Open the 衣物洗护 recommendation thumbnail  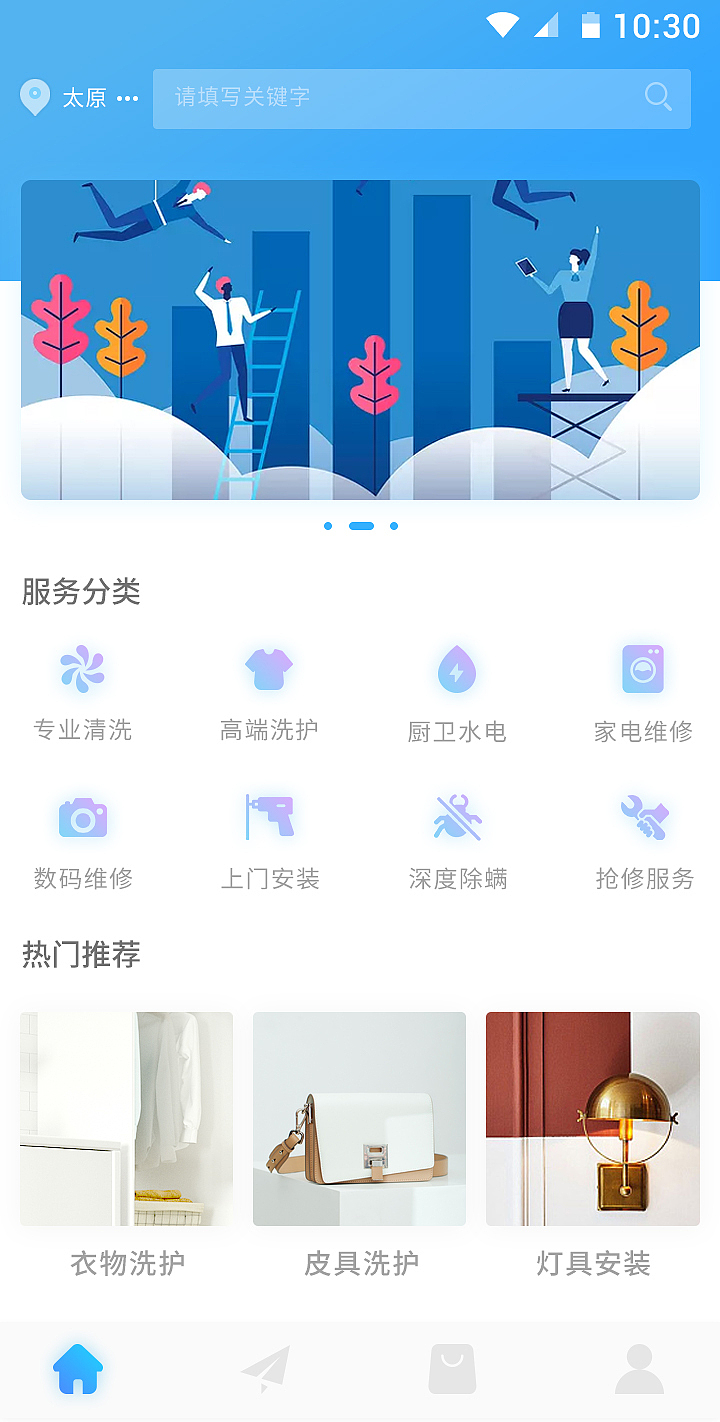(126, 1118)
